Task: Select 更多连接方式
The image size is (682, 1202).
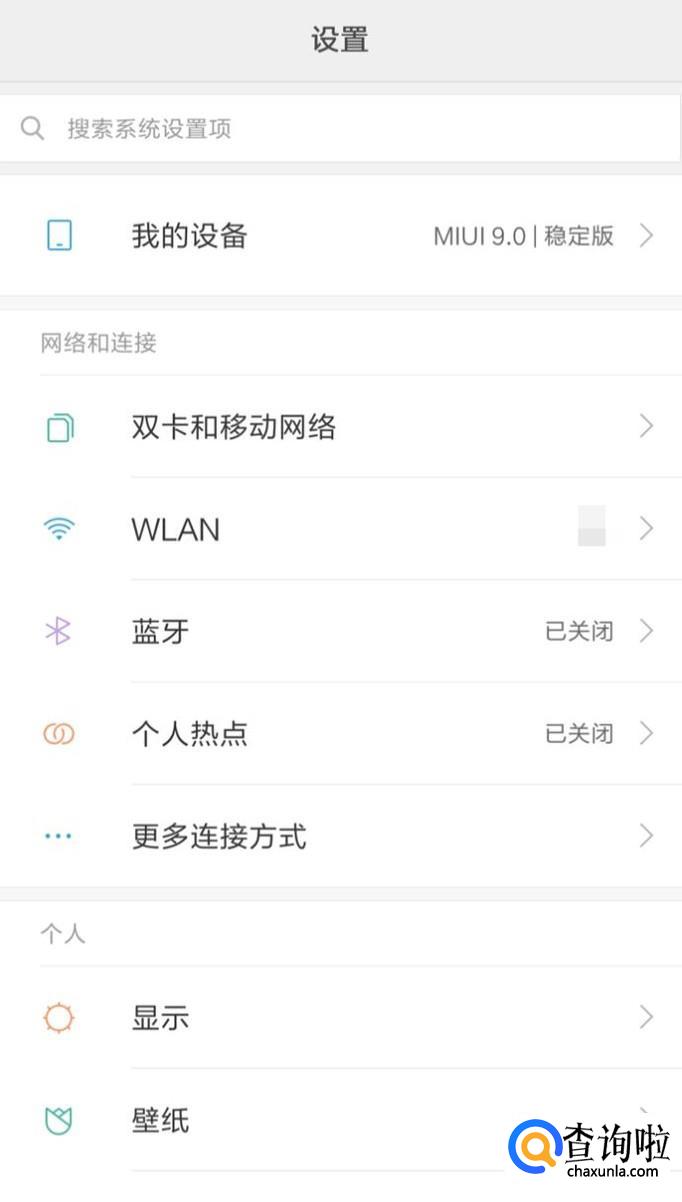Action: click(x=340, y=835)
